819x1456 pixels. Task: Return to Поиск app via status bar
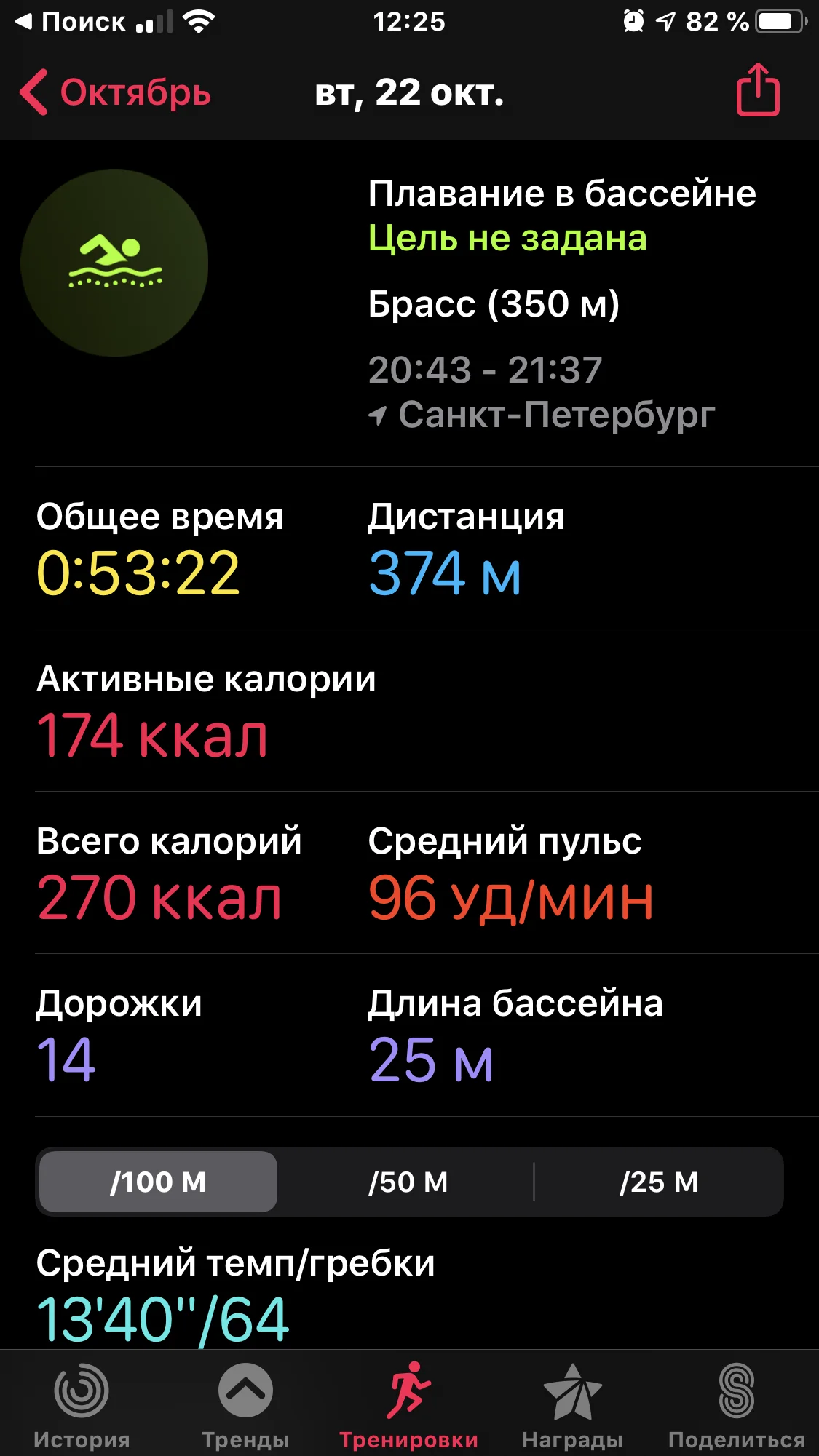click(x=71, y=22)
